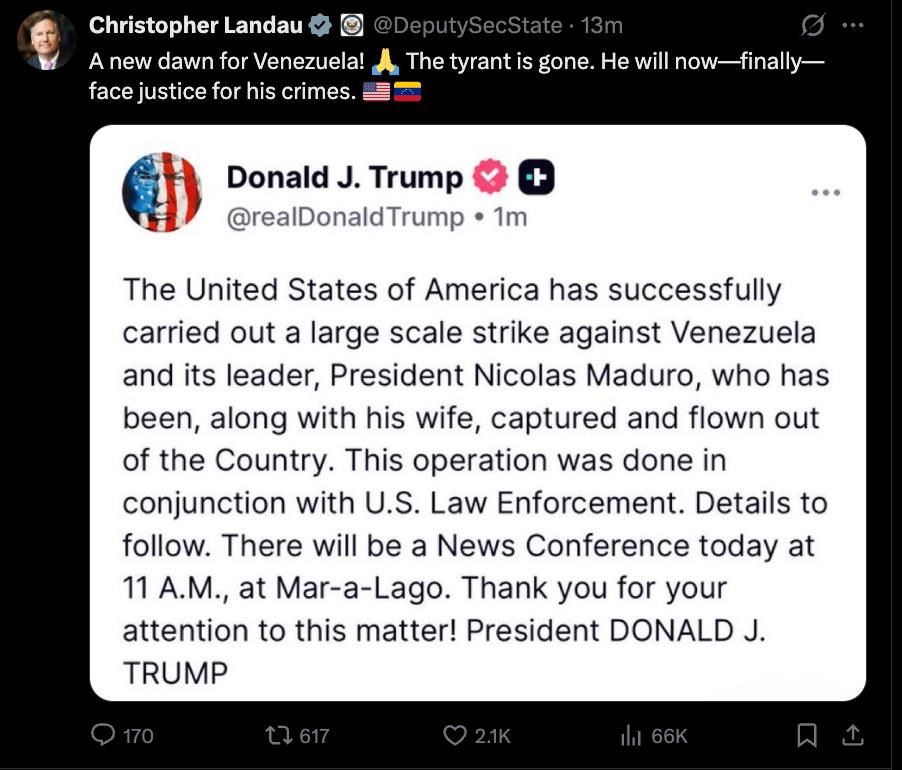Open the post's overflow menu
Screen dimensions: 902x770
pos(851,24)
